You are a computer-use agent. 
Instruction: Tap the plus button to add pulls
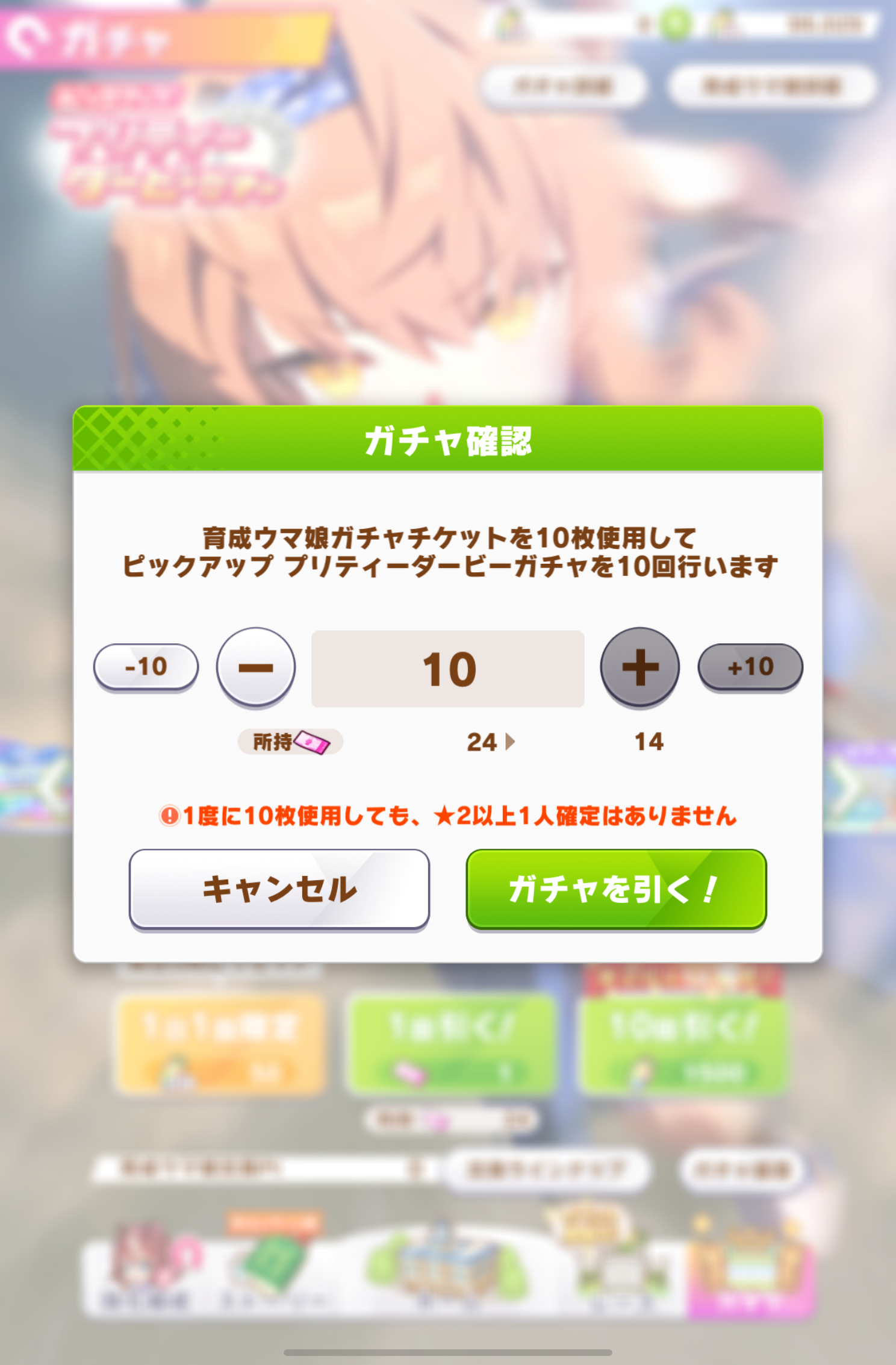coord(639,667)
